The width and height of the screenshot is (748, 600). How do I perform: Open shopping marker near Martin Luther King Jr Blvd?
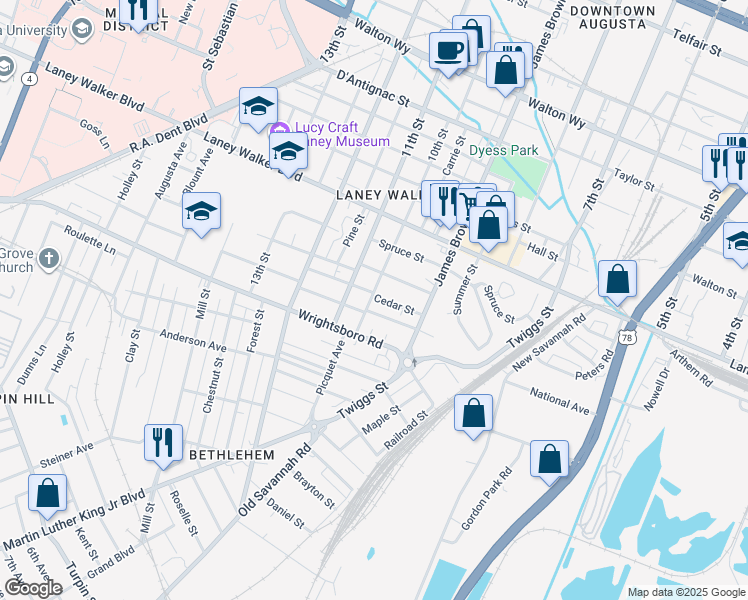click(47, 493)
